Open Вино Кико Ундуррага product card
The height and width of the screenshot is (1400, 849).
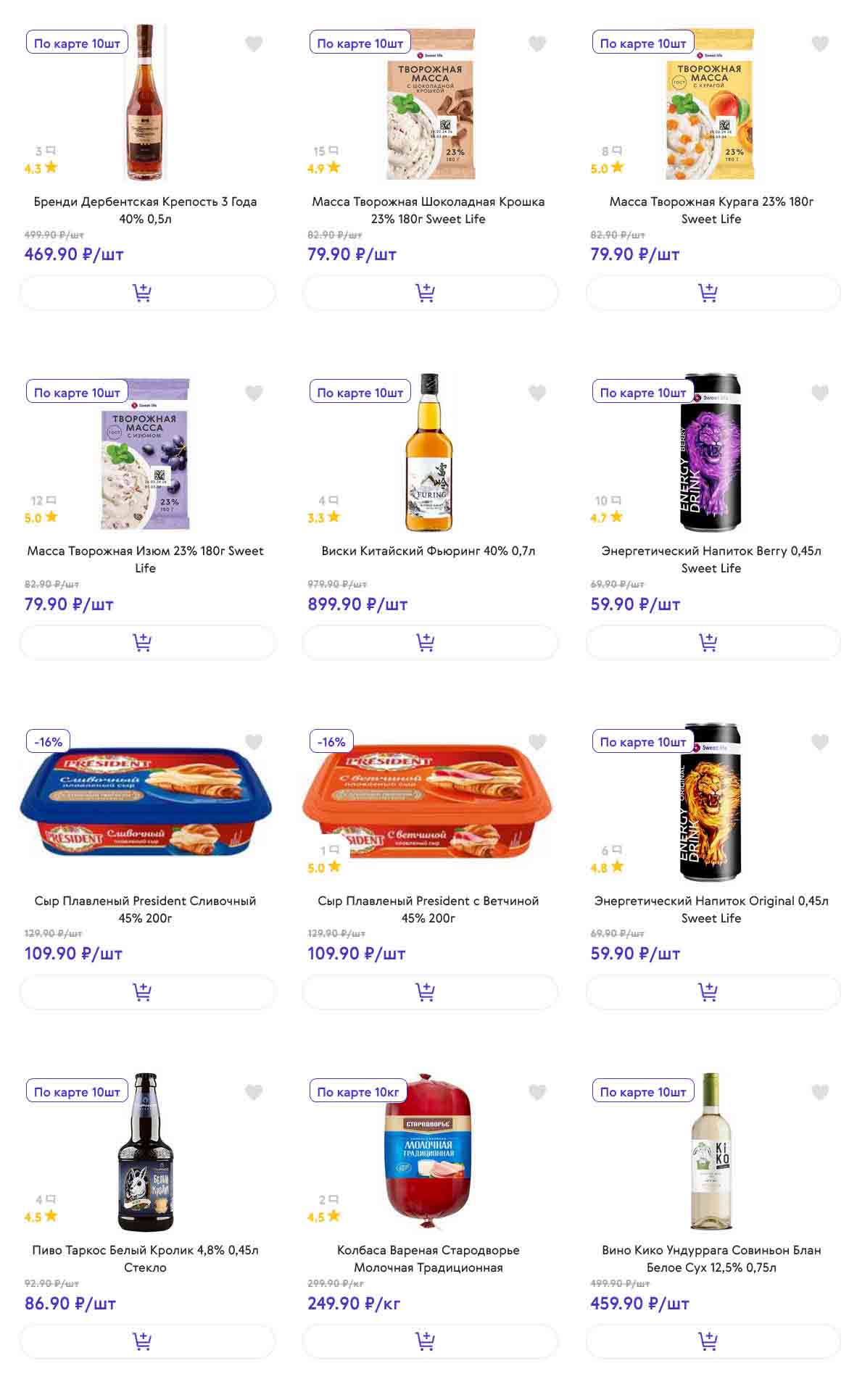(x=711, y=1258)
